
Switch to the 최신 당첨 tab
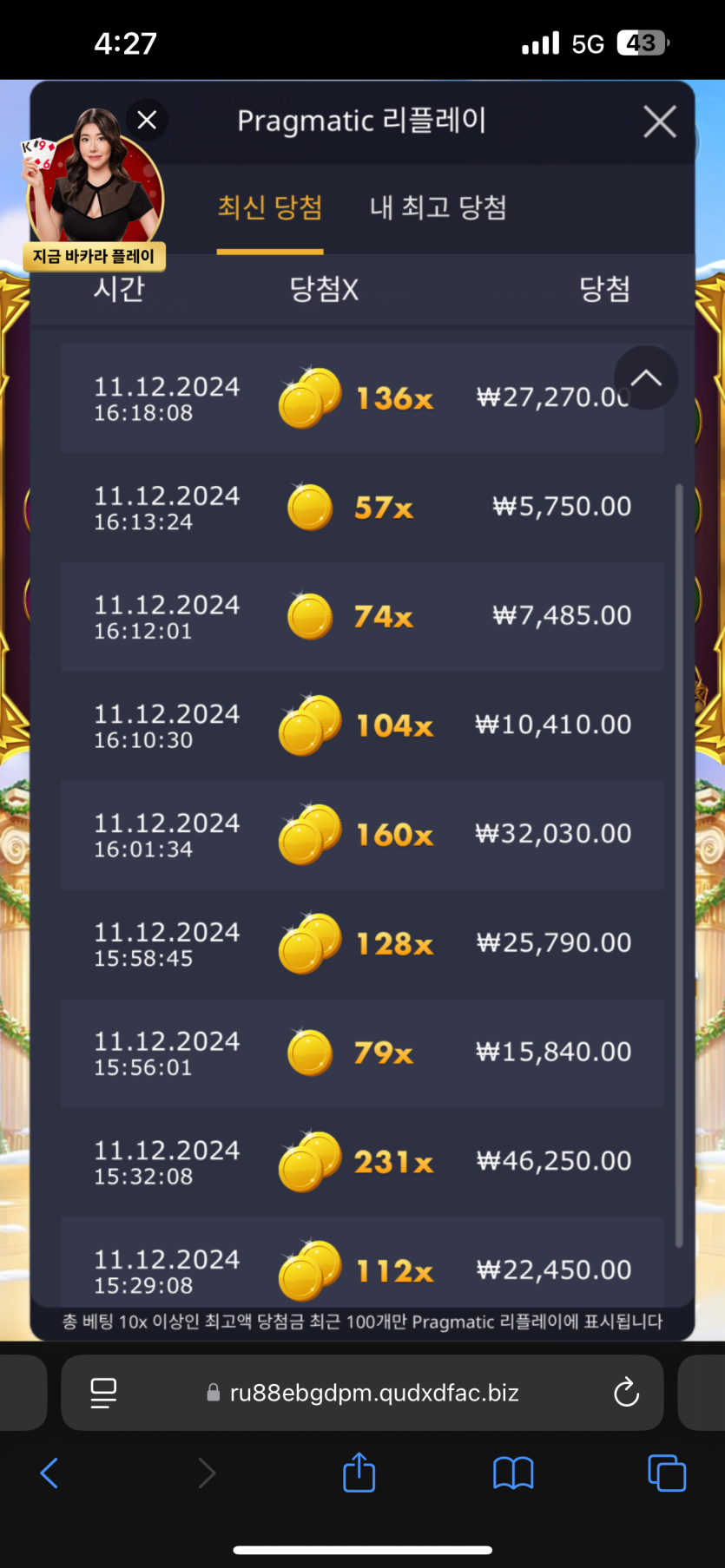pyautogui.click(x=270, y=208)
